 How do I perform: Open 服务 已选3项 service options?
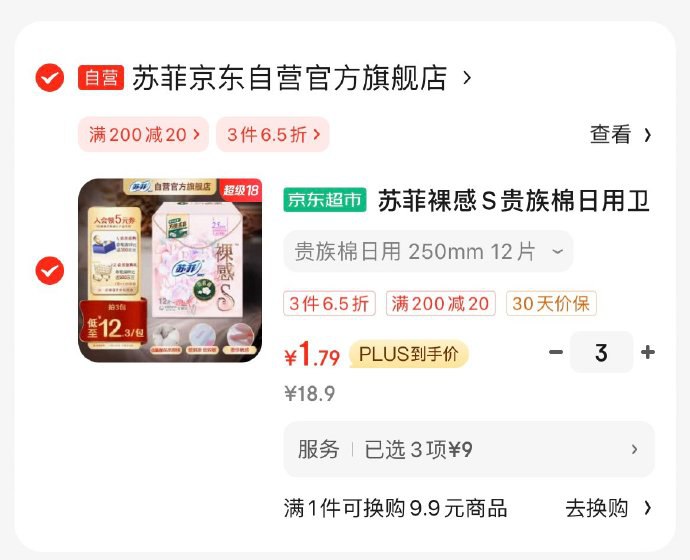(x=468, y=450)
